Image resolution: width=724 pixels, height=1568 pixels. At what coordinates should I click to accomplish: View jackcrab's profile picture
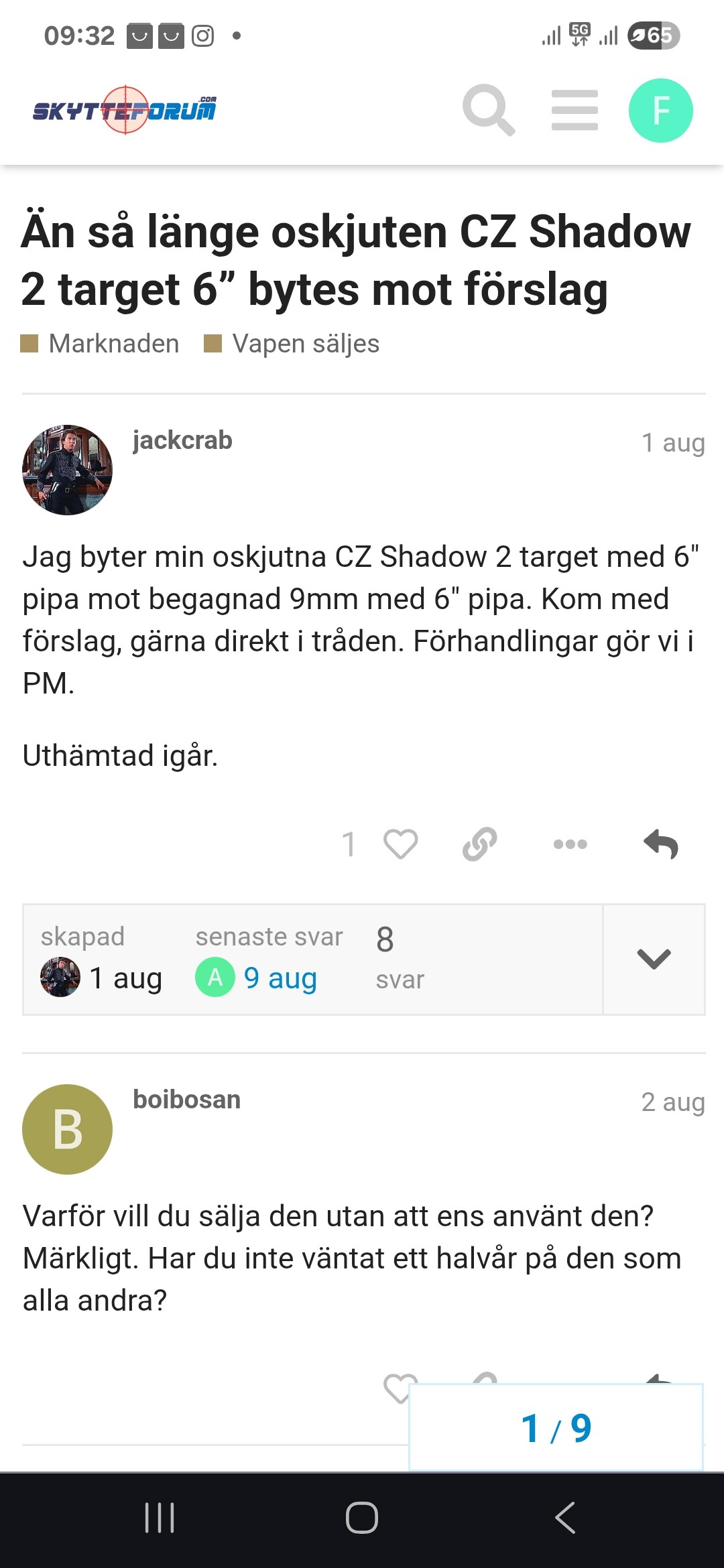(67, 470)
